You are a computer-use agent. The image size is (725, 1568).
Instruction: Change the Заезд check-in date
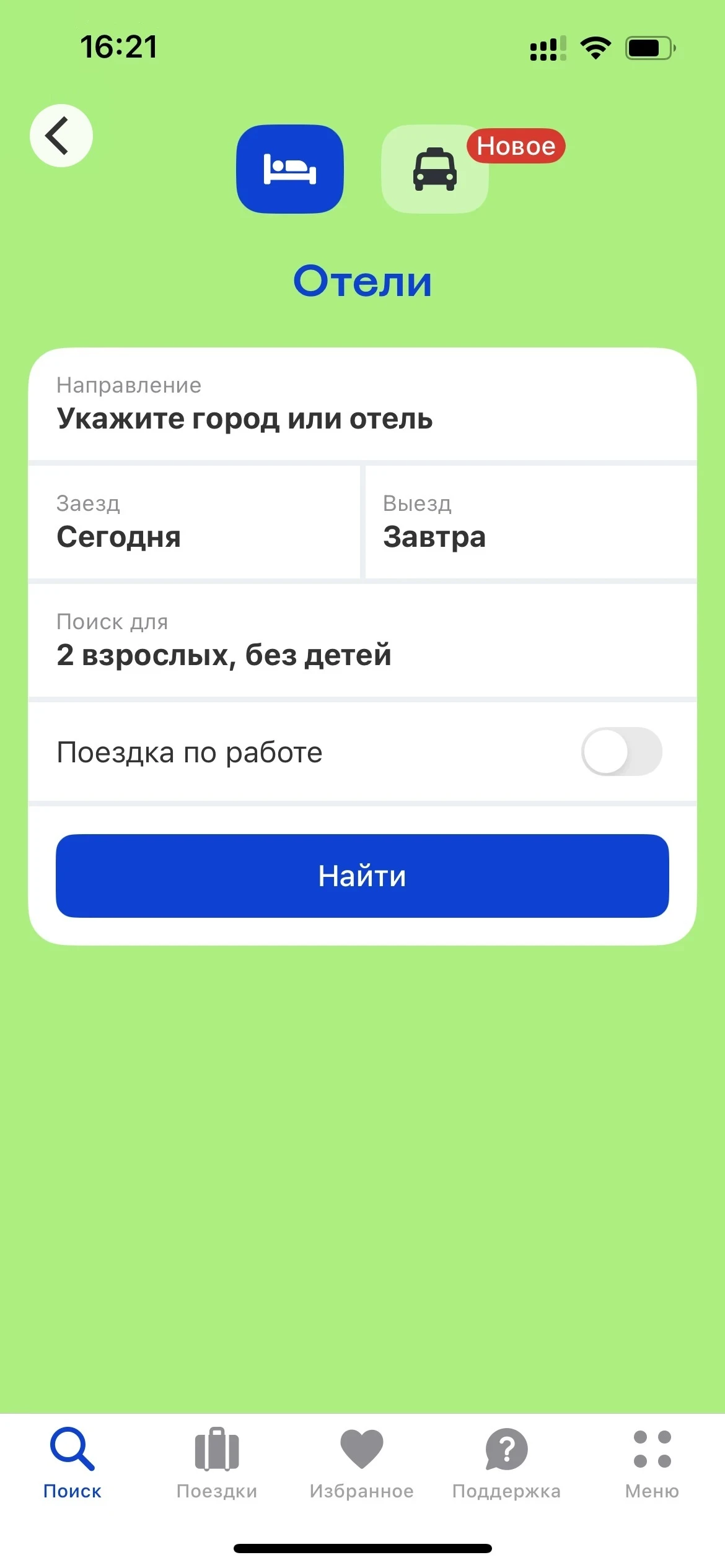[193, 522]
